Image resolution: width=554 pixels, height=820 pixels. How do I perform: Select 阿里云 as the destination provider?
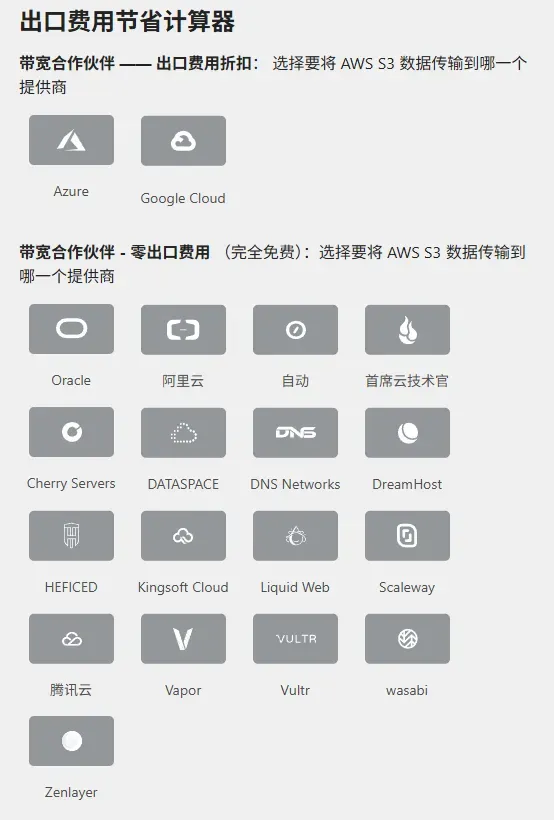point(183,329)
